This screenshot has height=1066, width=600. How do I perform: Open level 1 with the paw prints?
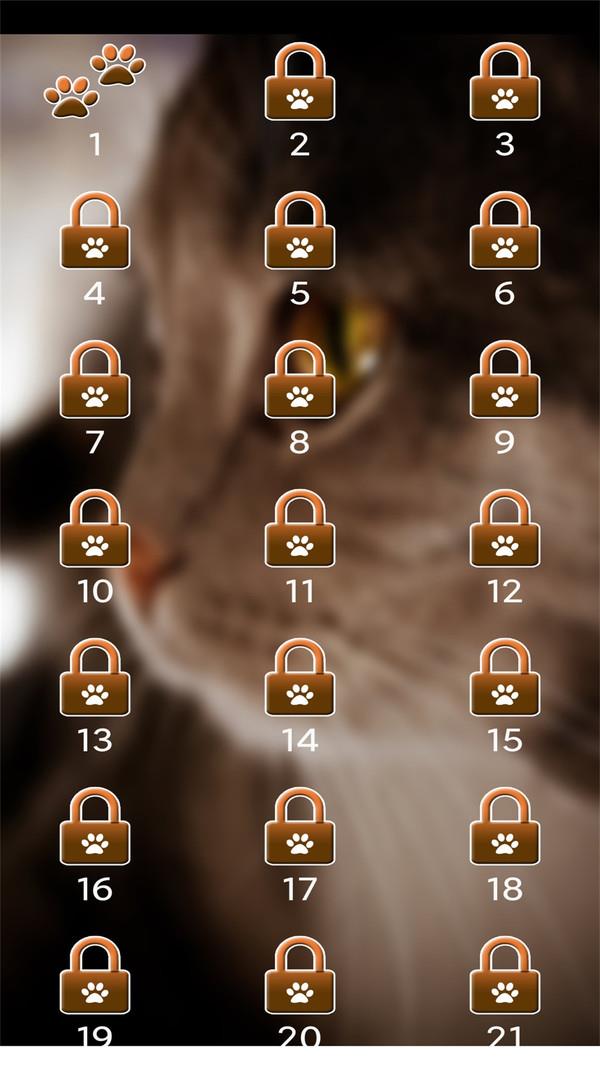tap(94, 81)
